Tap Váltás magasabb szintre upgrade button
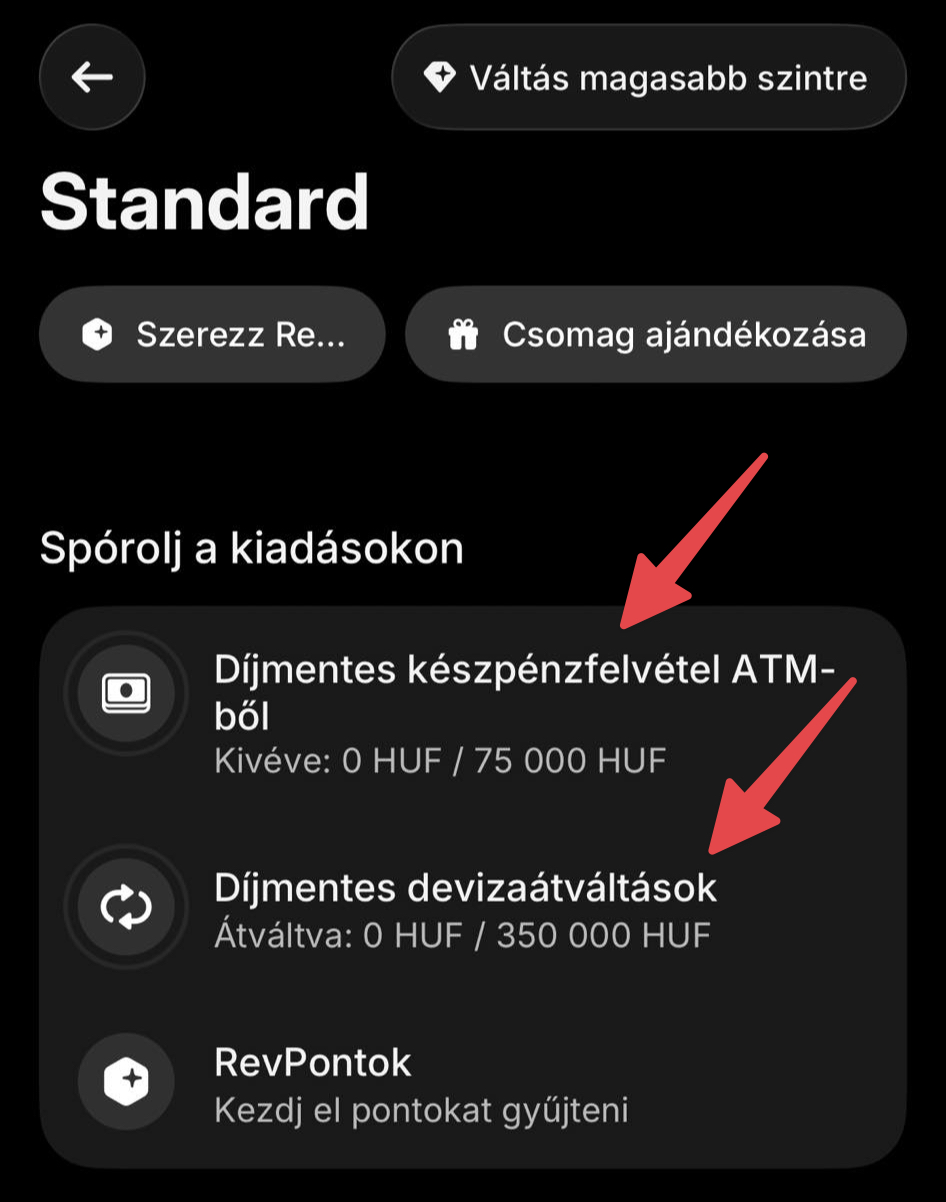This screenshot has width=946, height=1202. [648, 78]
